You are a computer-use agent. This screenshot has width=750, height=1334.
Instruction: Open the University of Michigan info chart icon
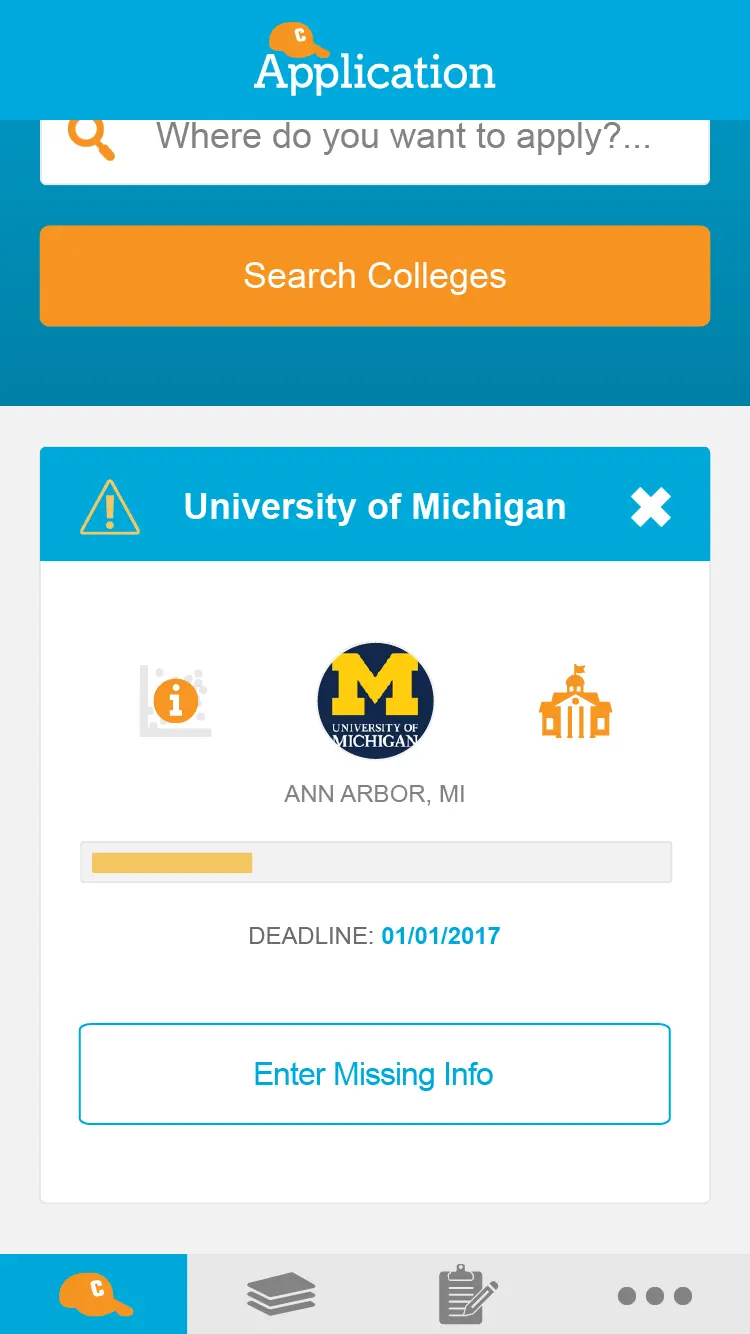pyautogui.click(x=176, y=701)
